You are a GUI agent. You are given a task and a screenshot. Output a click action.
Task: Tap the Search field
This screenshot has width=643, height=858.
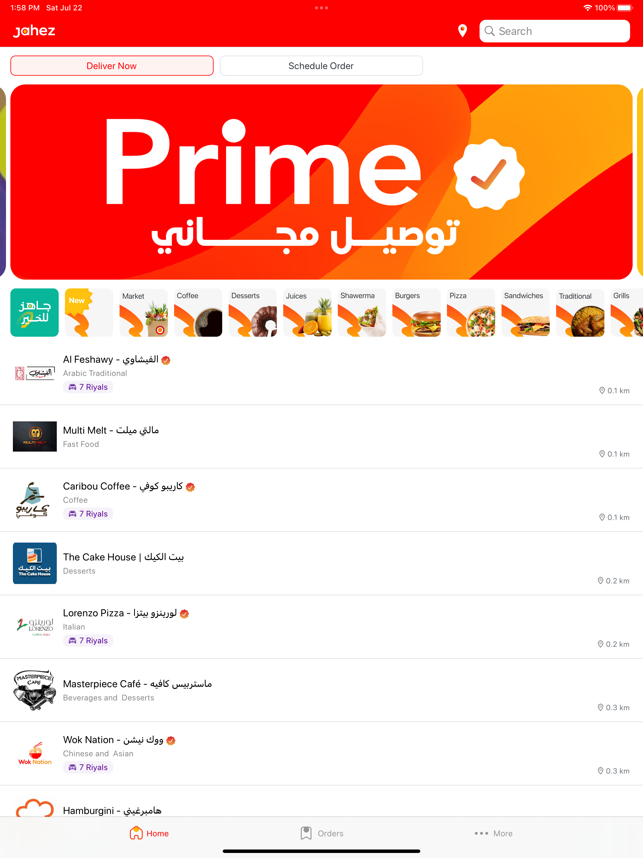pyautogui.click(x=554, y=31)
